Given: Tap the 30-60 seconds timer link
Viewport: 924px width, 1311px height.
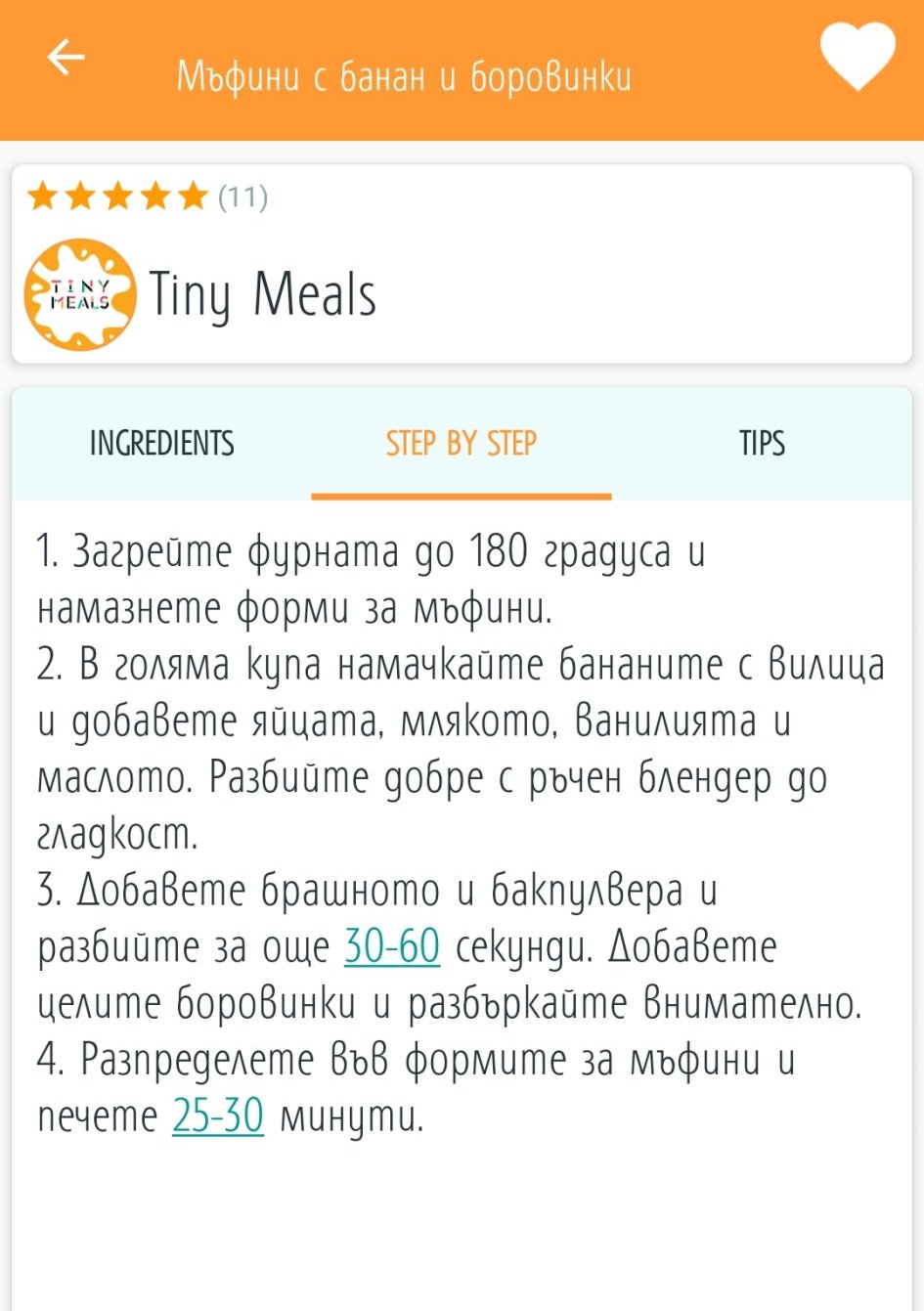Looking at the screenshot, I should click(391, 947).
